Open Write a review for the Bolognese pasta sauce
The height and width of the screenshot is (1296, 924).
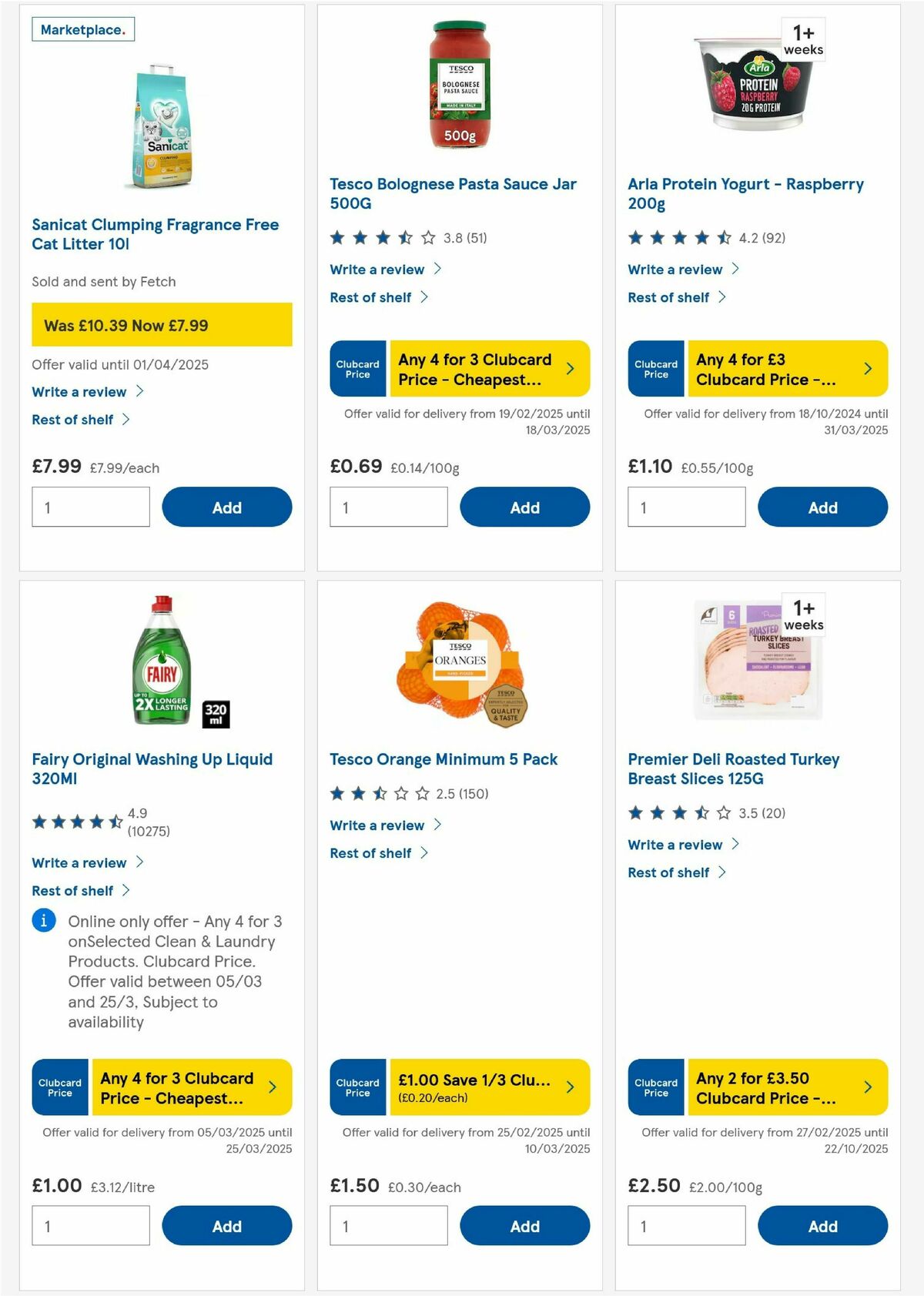point(376,270)
